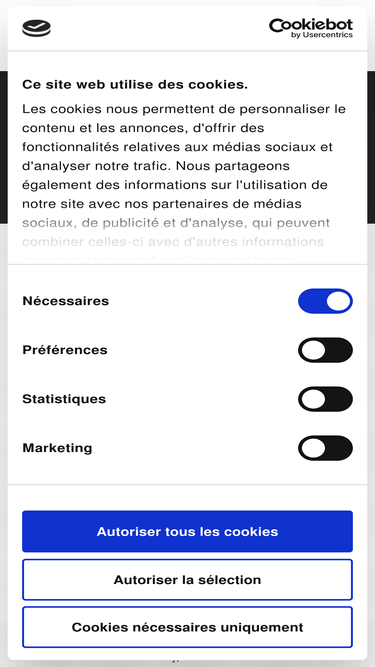Open the Cookiebot by Usercentrics link
This screenshot has width=375, height=667.
pyautogui.click(x=311, y=28)
